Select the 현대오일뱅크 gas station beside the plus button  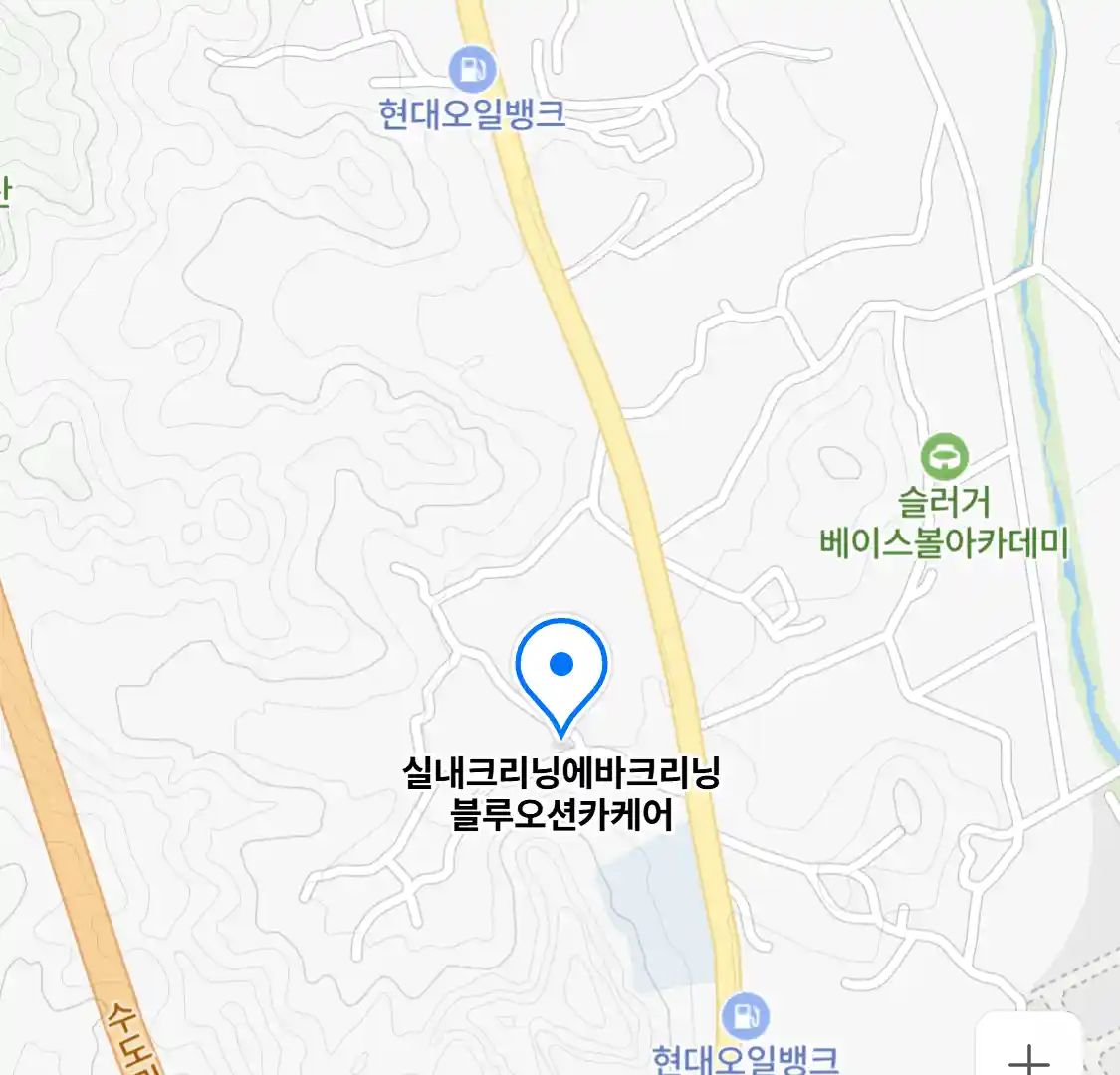(744, 1017)
